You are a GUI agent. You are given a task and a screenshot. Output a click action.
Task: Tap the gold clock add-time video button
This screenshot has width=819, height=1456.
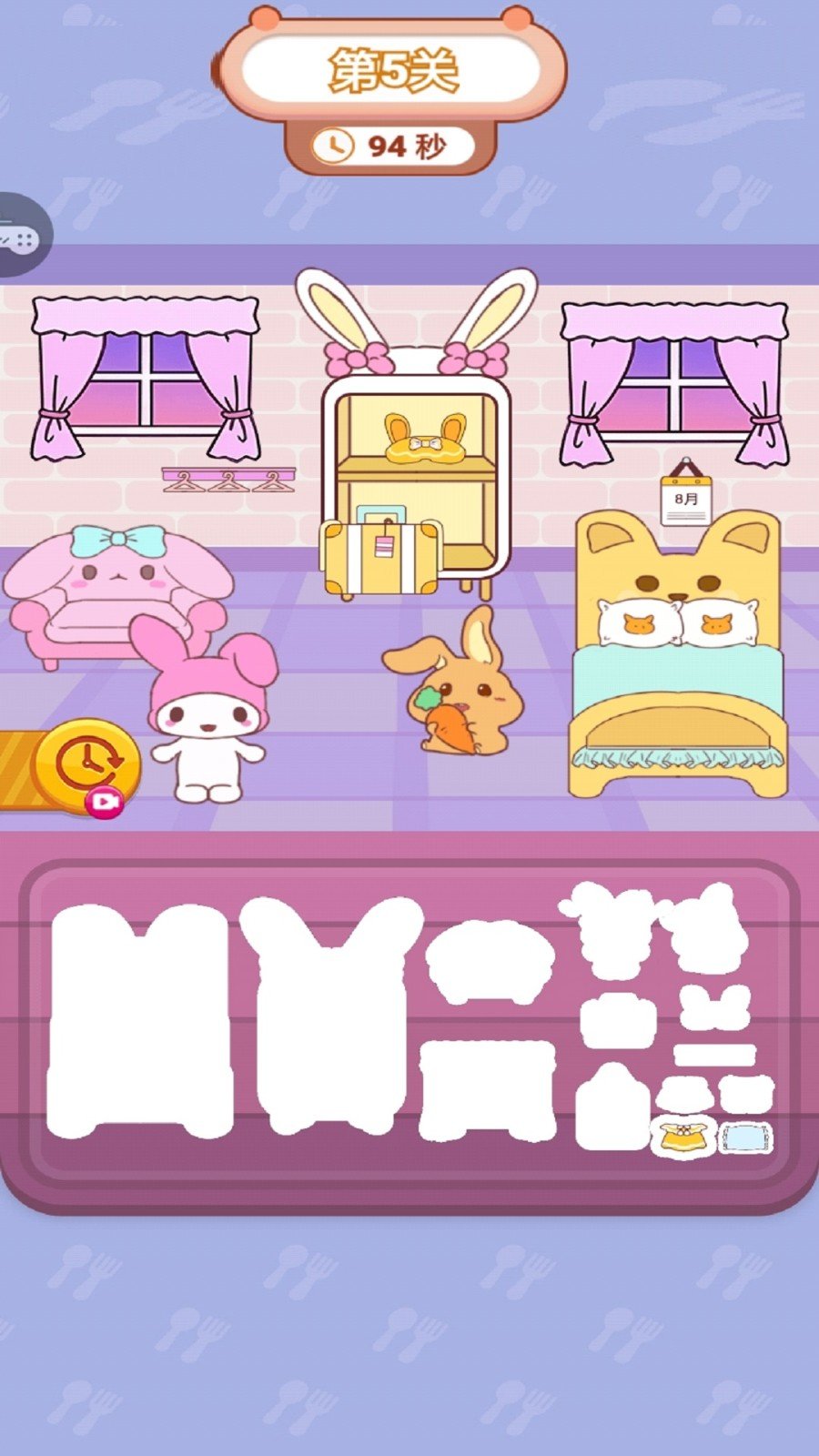pyautogui.click(x=86, y=764)
